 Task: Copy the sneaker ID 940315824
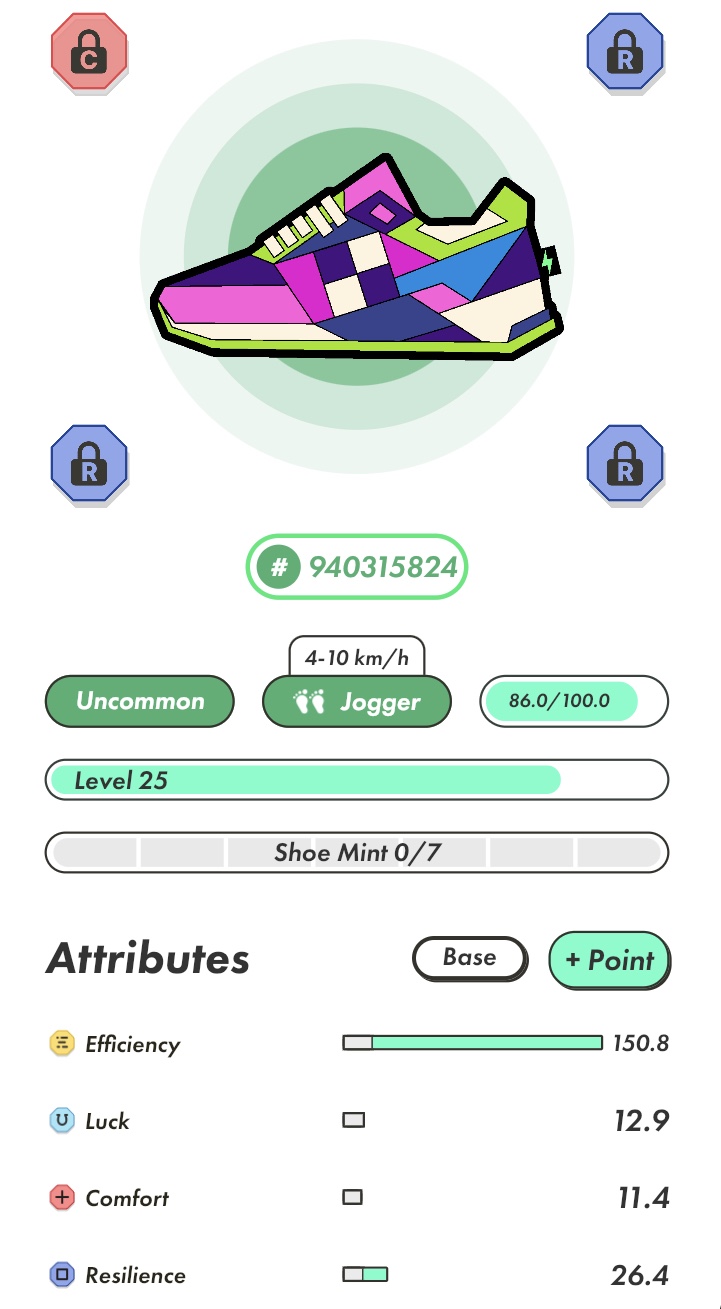pyautogui.click(x=357, y=568)
